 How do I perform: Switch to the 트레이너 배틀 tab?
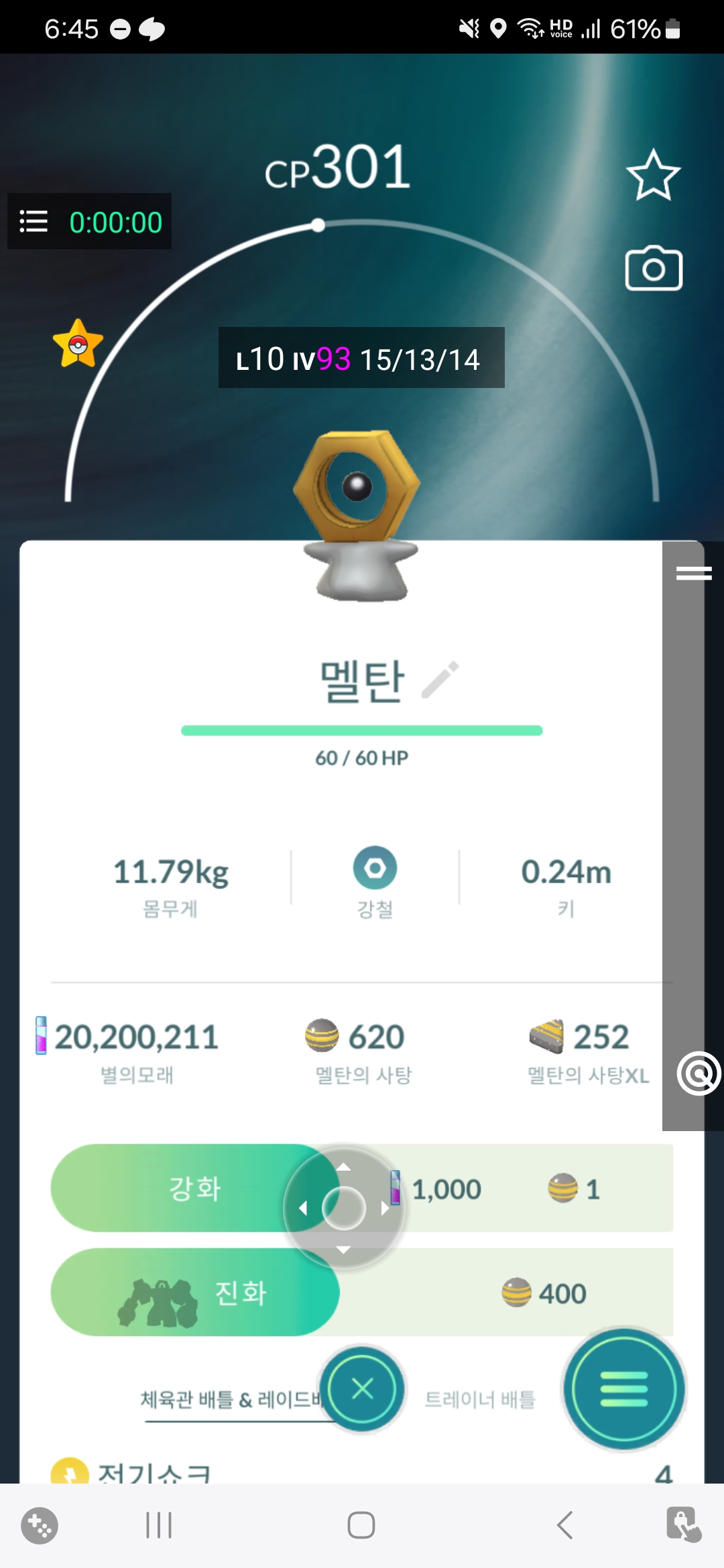(x=480, y=1399)
